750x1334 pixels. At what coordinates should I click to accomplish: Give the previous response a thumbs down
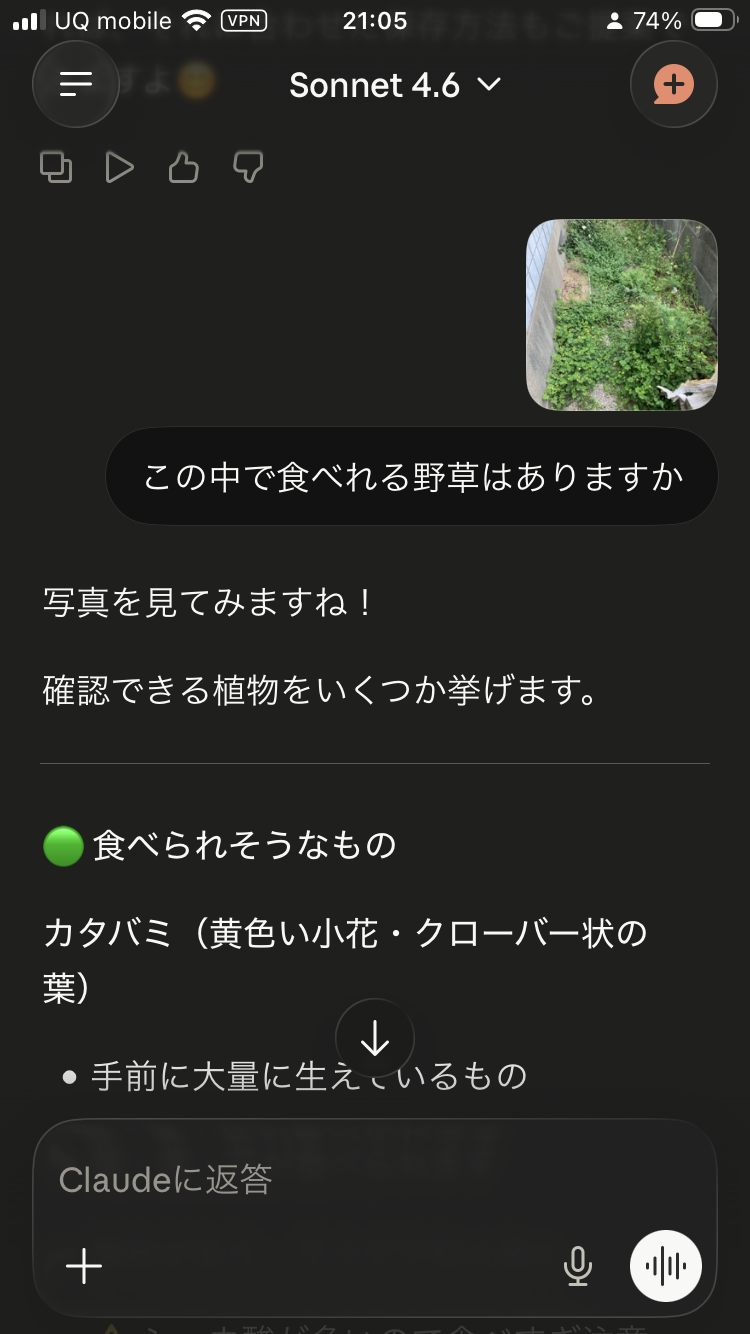248,167
